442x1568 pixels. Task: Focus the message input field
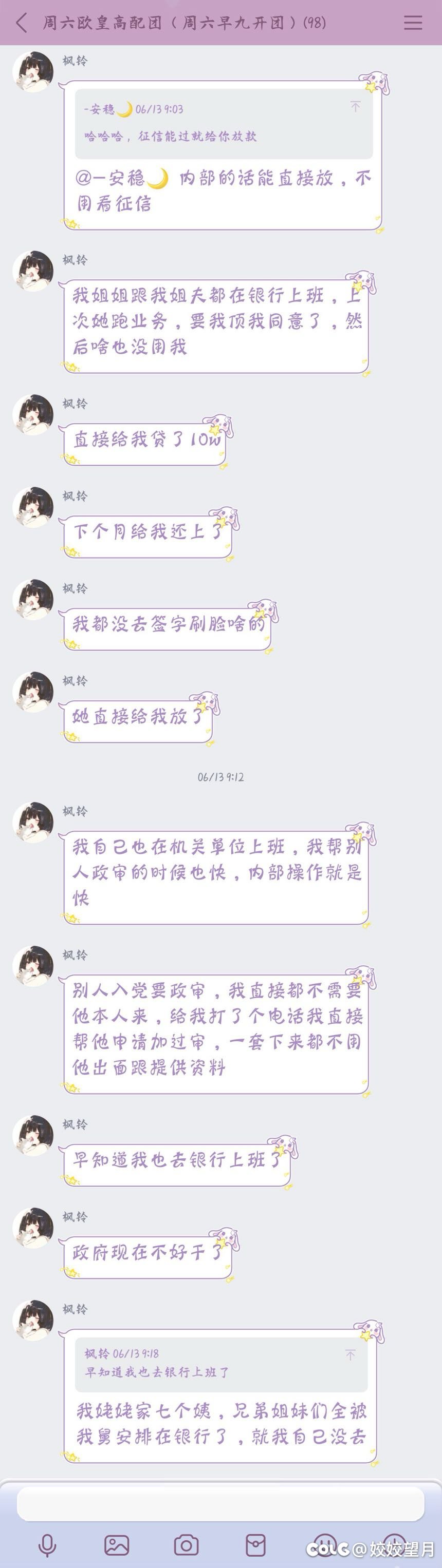(220, 1503)
